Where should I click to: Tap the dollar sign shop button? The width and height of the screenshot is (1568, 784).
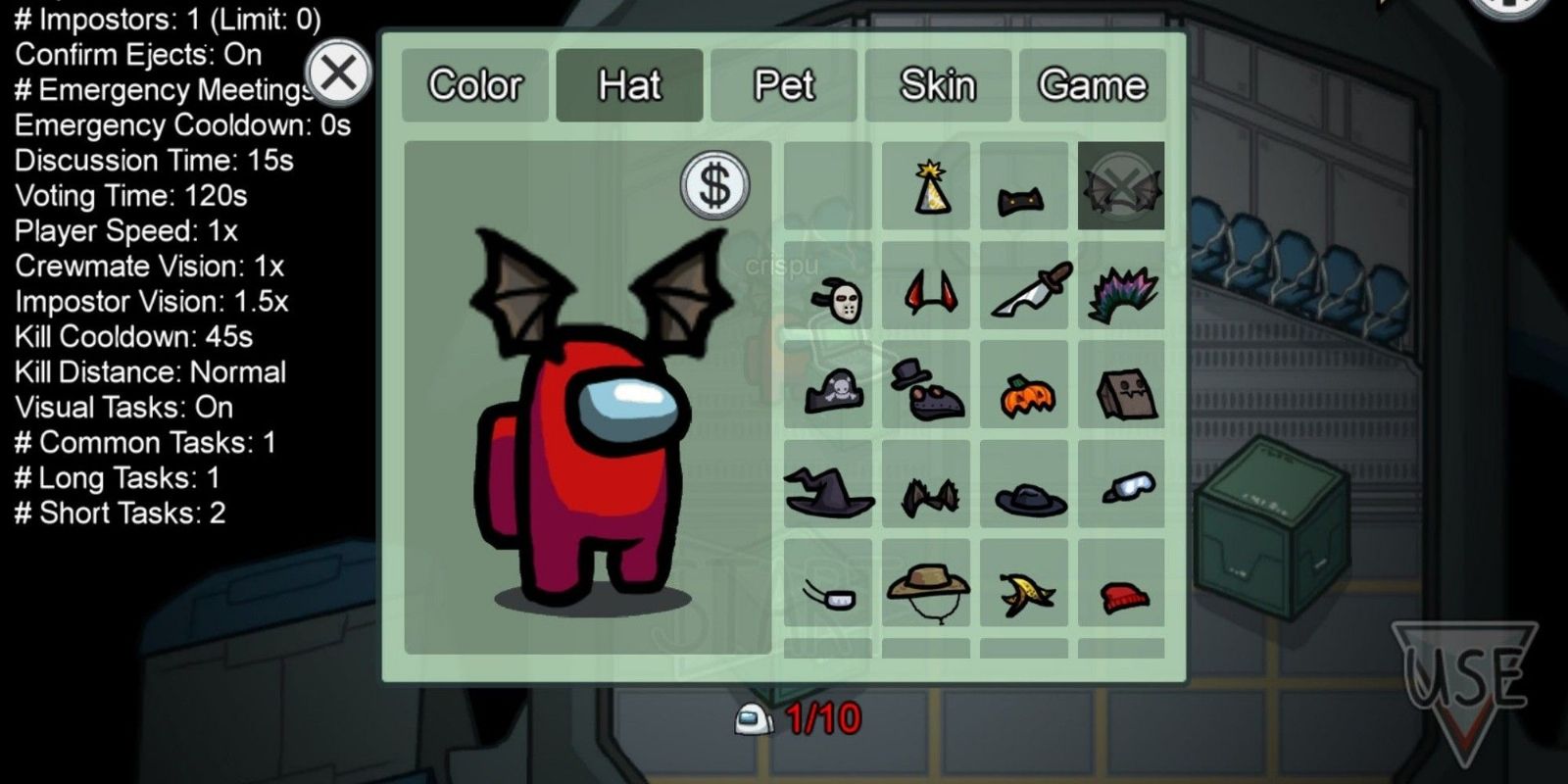(715, 185)
